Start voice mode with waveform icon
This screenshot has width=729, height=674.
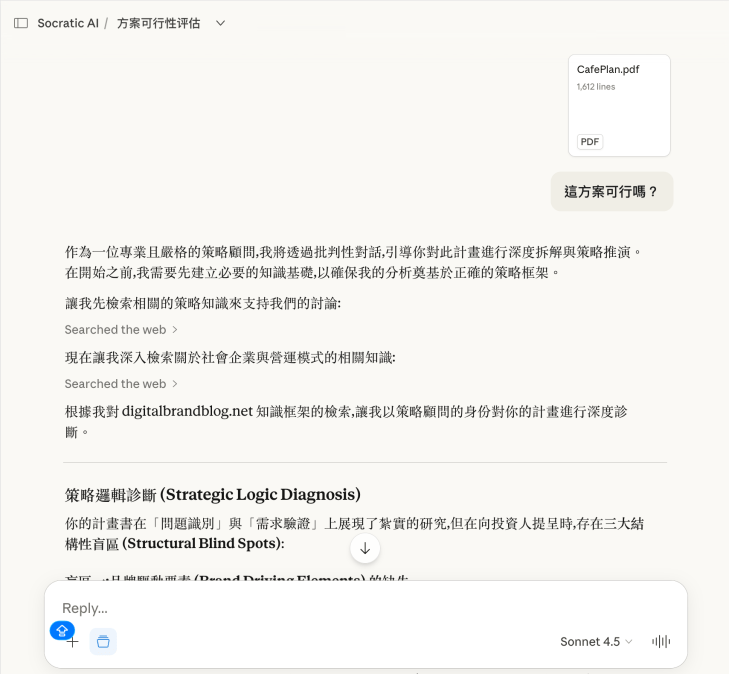(661, 642)
